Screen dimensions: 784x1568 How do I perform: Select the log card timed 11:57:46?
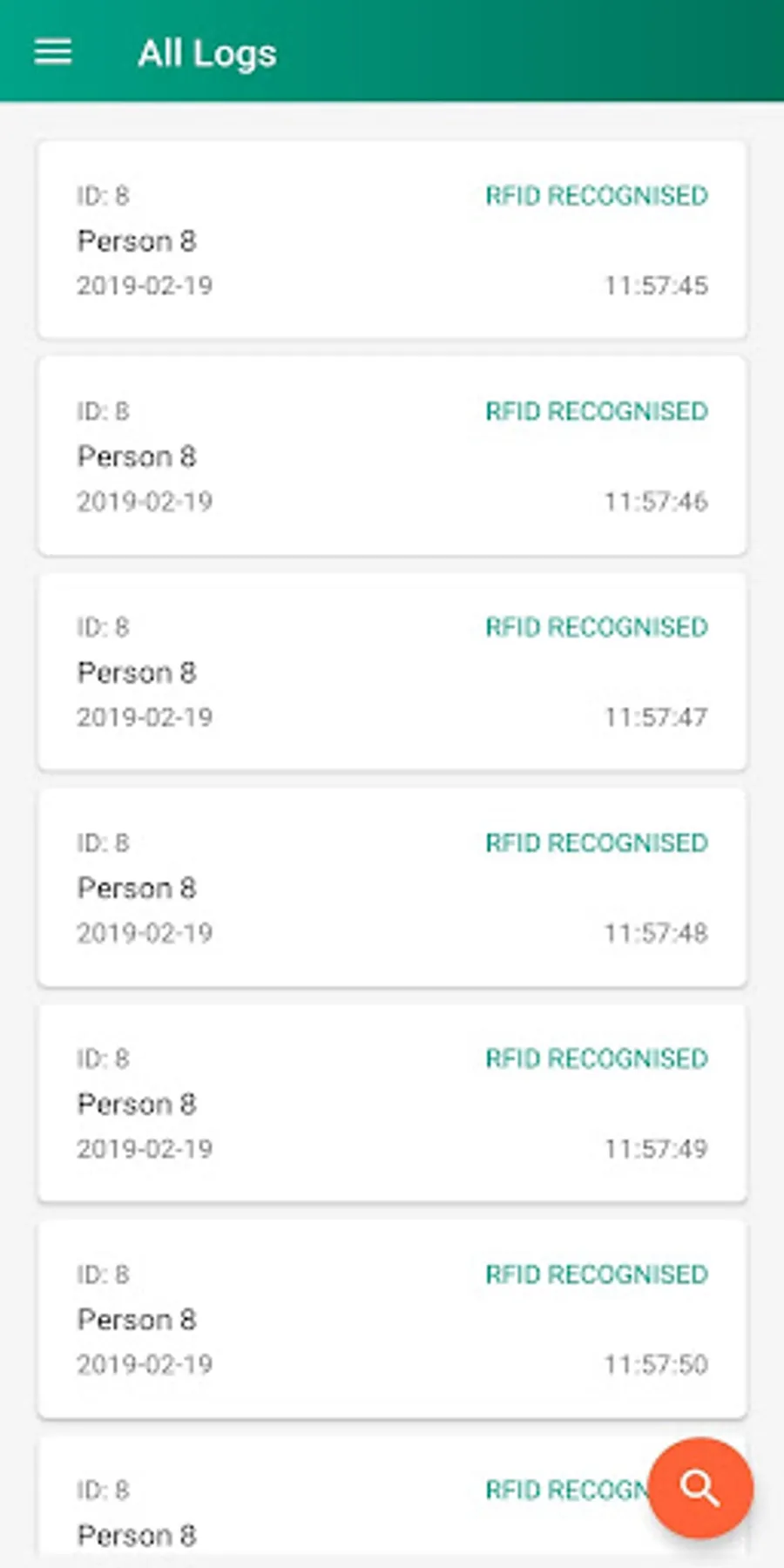tap(392, 456)
